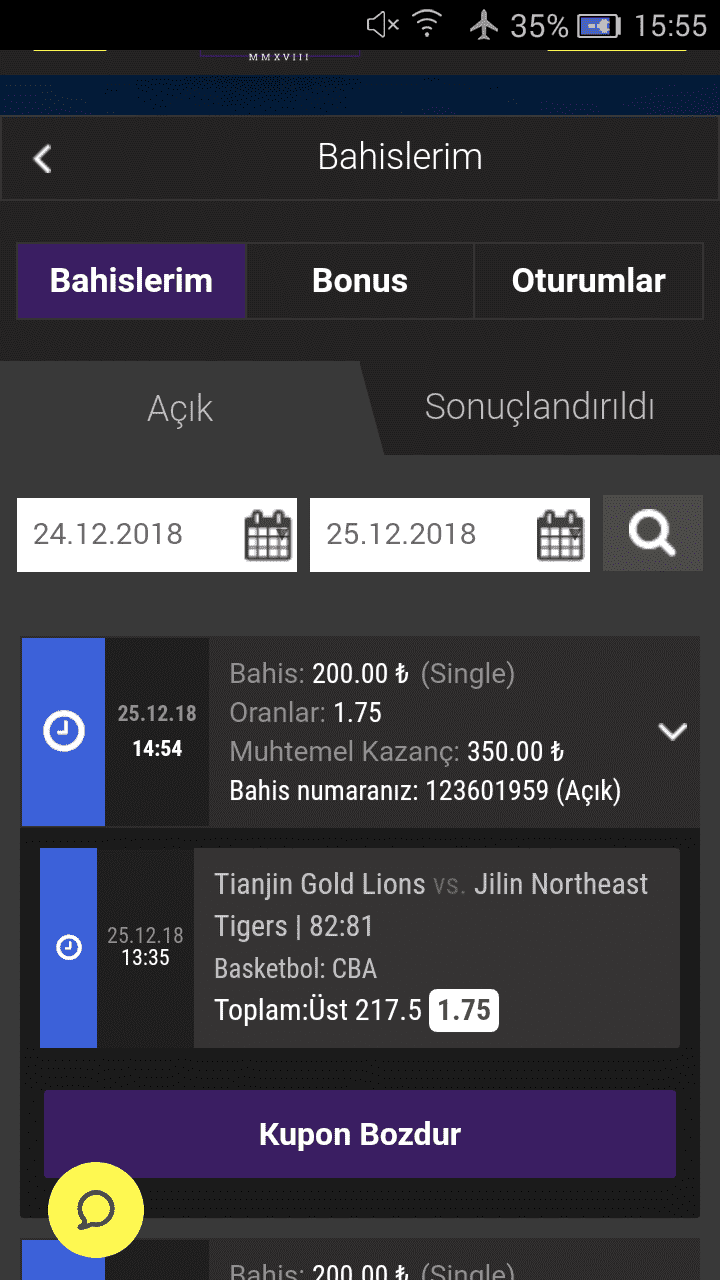The width and height of the screenshot is (720, 1280).
Task: Search bets with the magnifier button
Action: (x=653, y=535)
